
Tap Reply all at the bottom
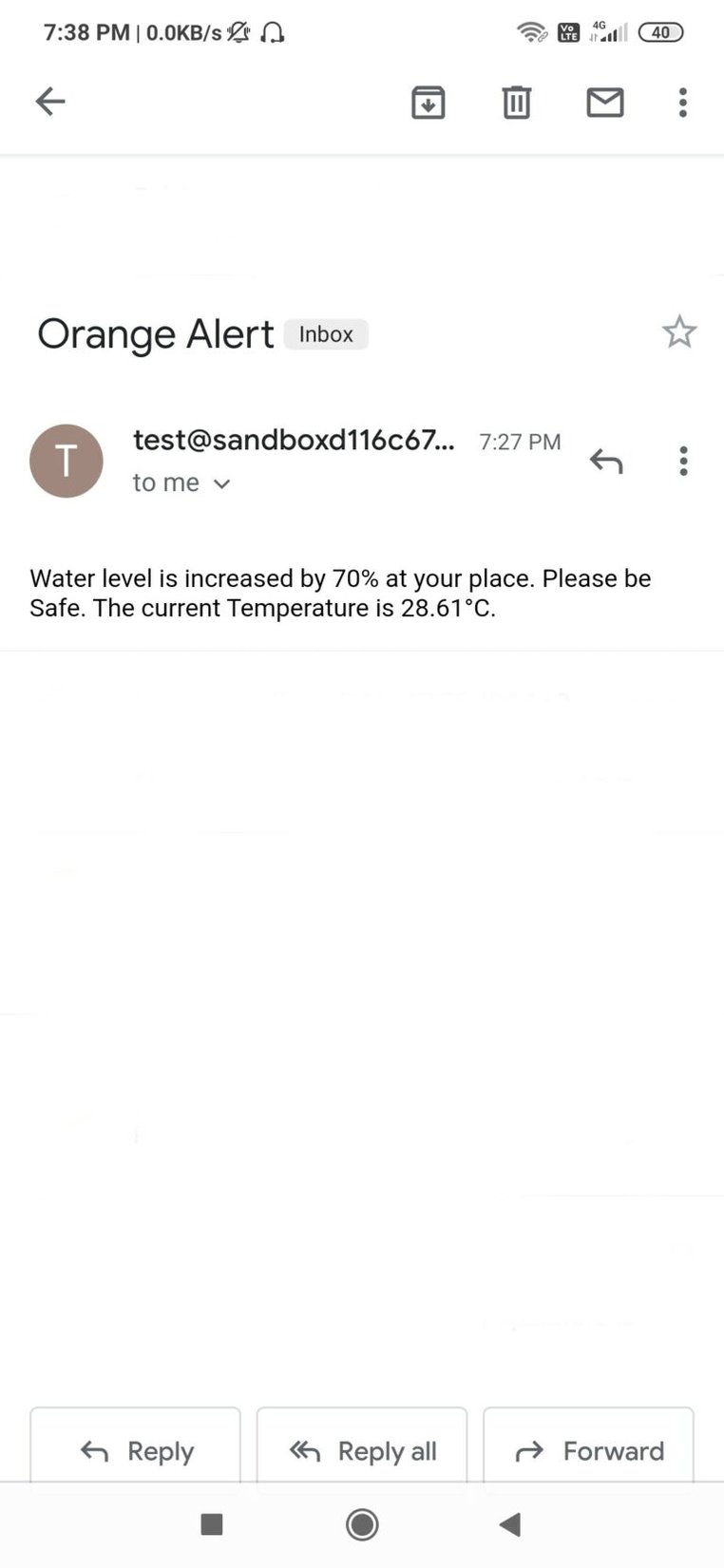click(361, 1451)
